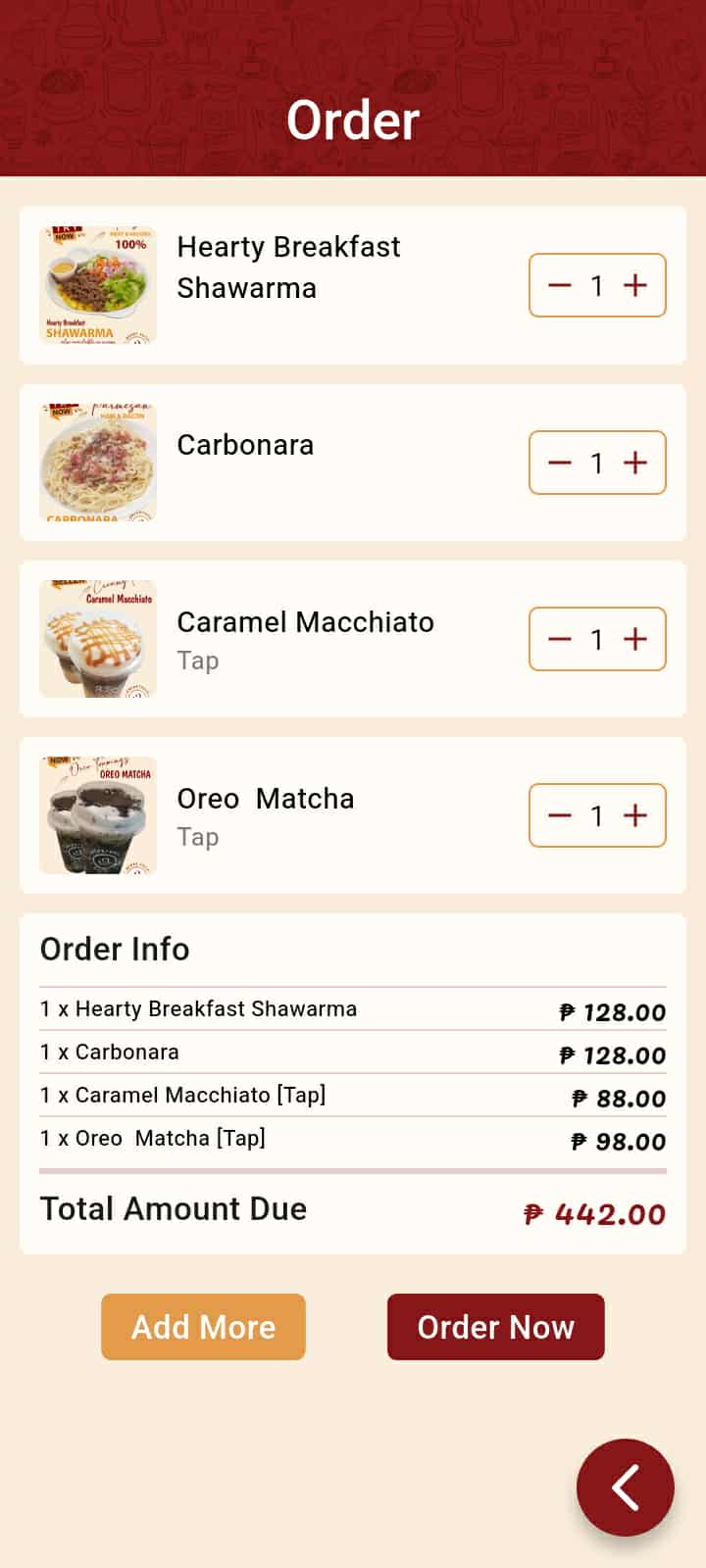Tap minus on Caramel Macchiato

(560, 639)
